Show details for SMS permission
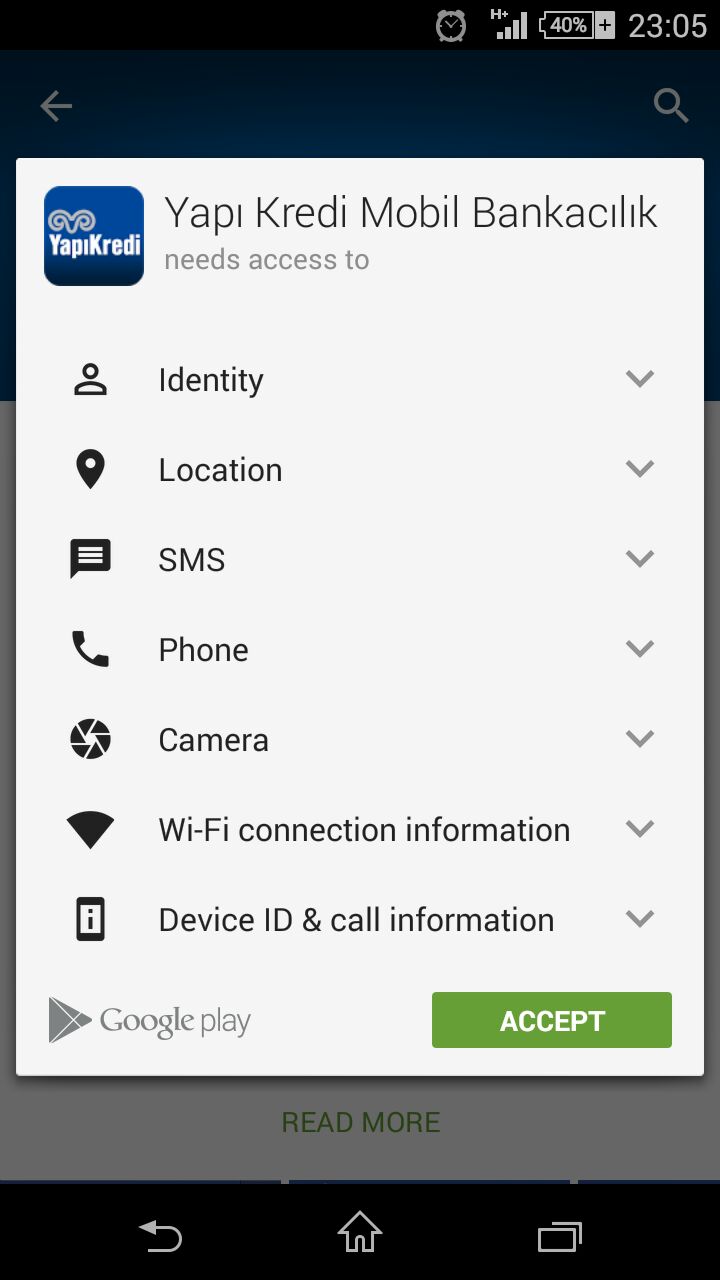720x1280 pixels. tap(360, 560)
